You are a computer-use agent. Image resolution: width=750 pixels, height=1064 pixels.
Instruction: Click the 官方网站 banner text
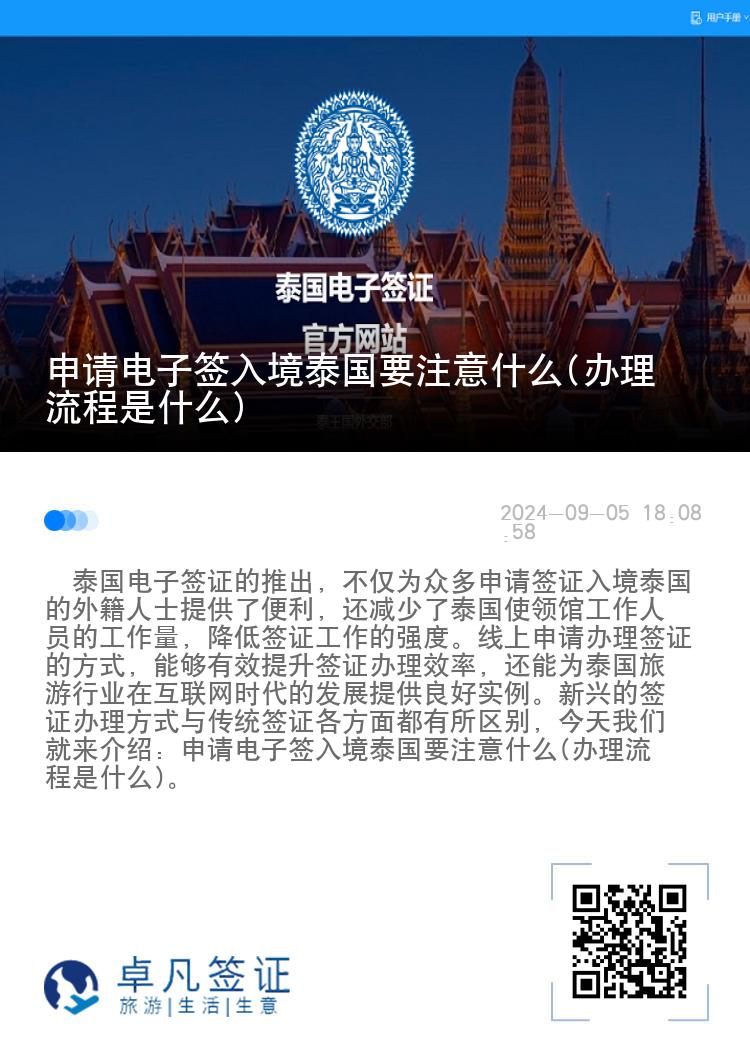coord(355,338)
